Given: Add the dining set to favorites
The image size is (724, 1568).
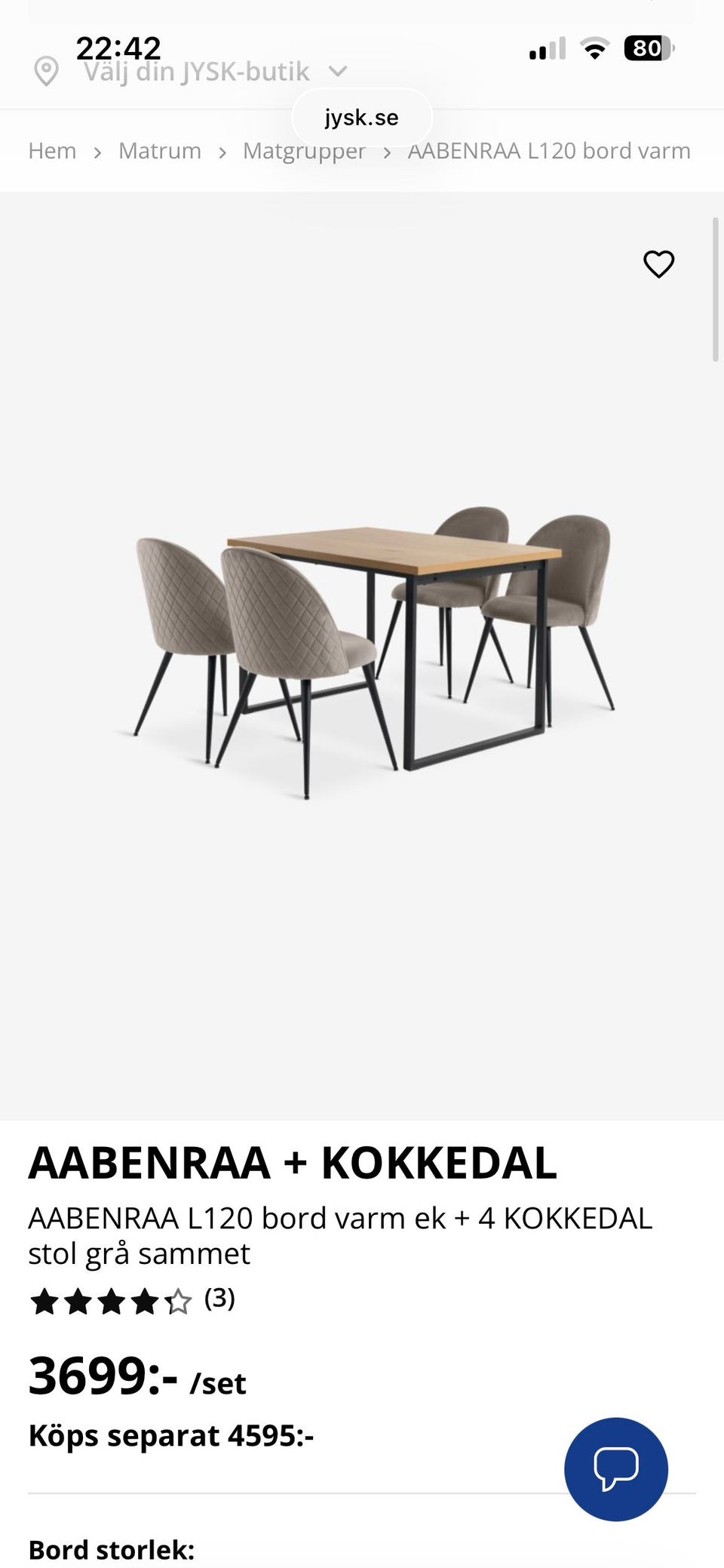Looking at the screenshot, I should 658,264.
